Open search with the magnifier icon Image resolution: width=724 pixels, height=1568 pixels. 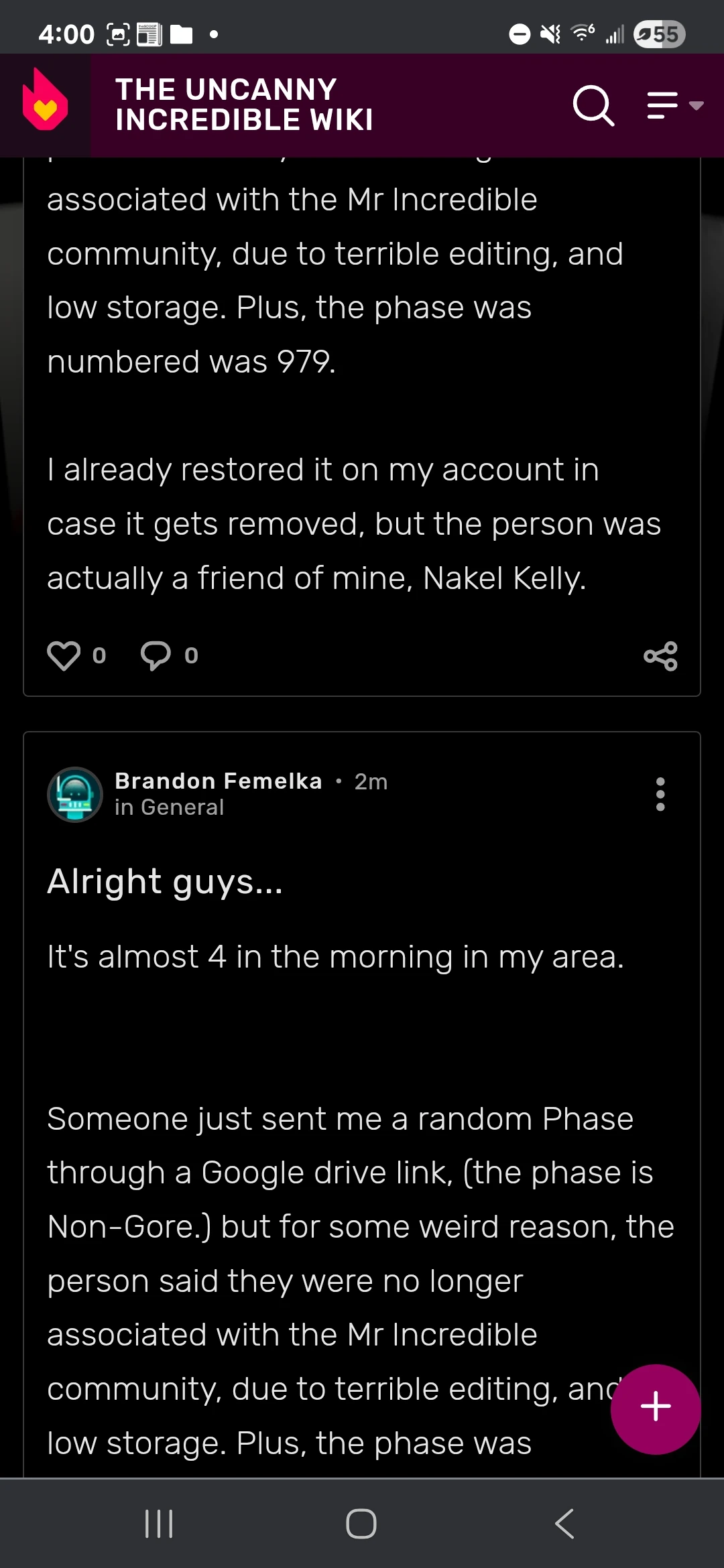[593, 106]
